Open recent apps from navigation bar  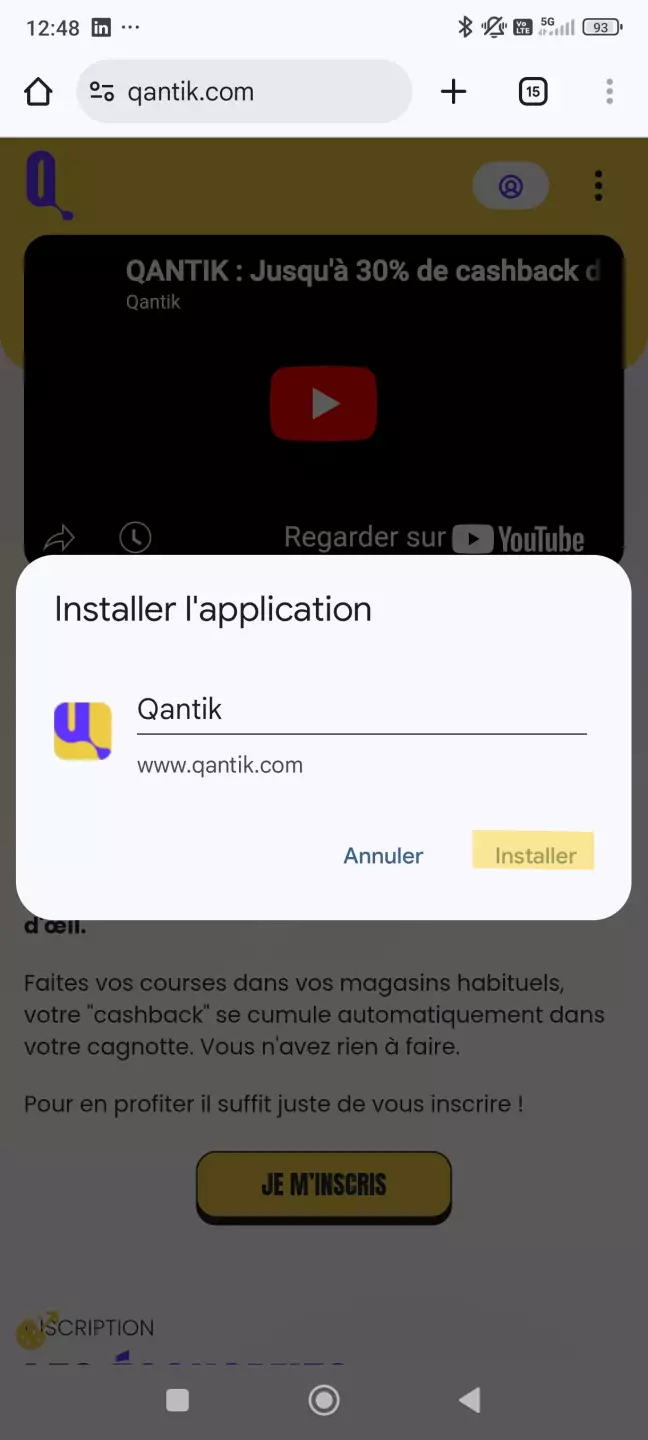click(x=177, y=1400)
